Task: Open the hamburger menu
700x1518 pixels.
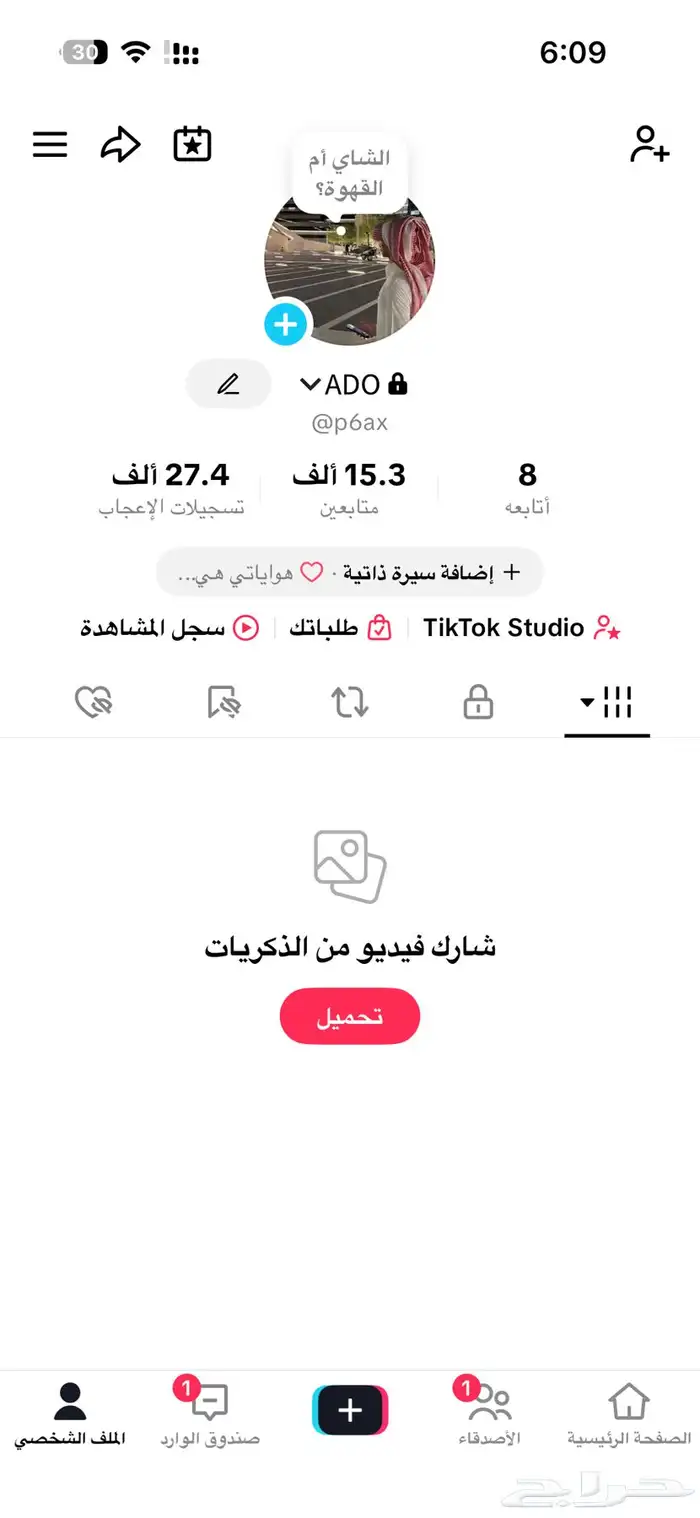Action: pyautogui.click(x=50, y=146)
